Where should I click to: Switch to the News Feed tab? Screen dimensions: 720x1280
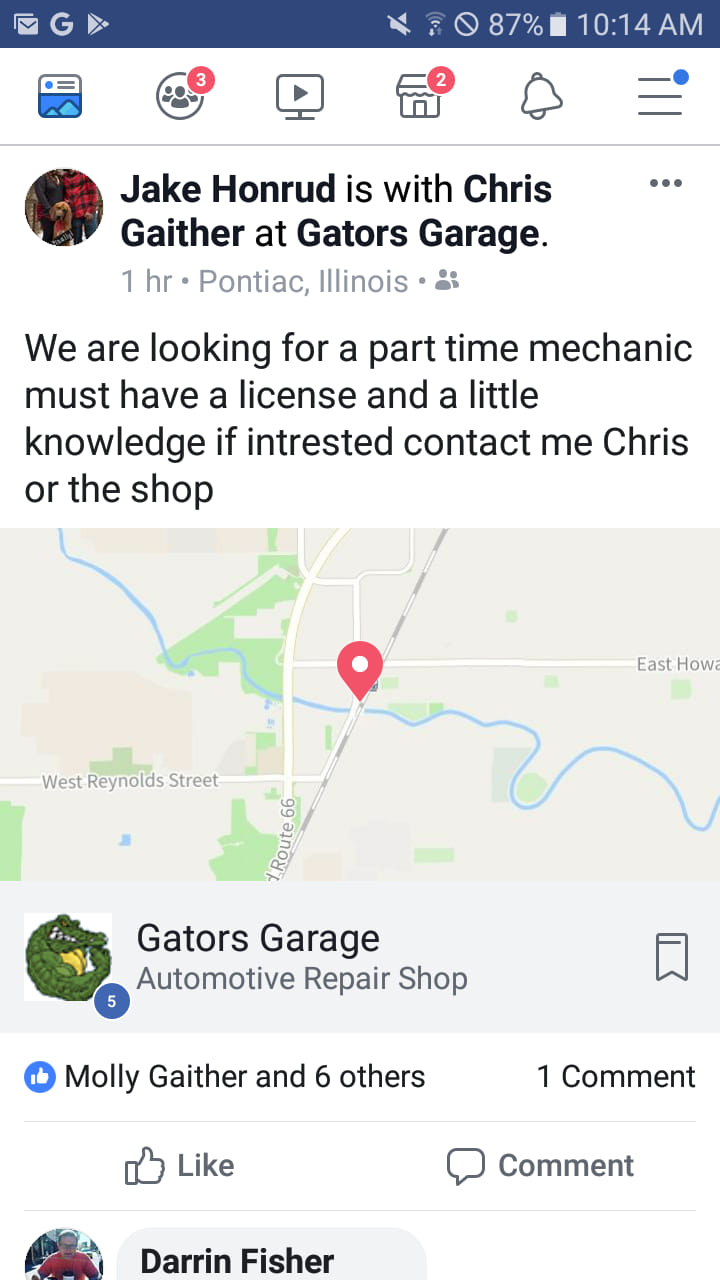pyautogui.click(x=60, y=97)
